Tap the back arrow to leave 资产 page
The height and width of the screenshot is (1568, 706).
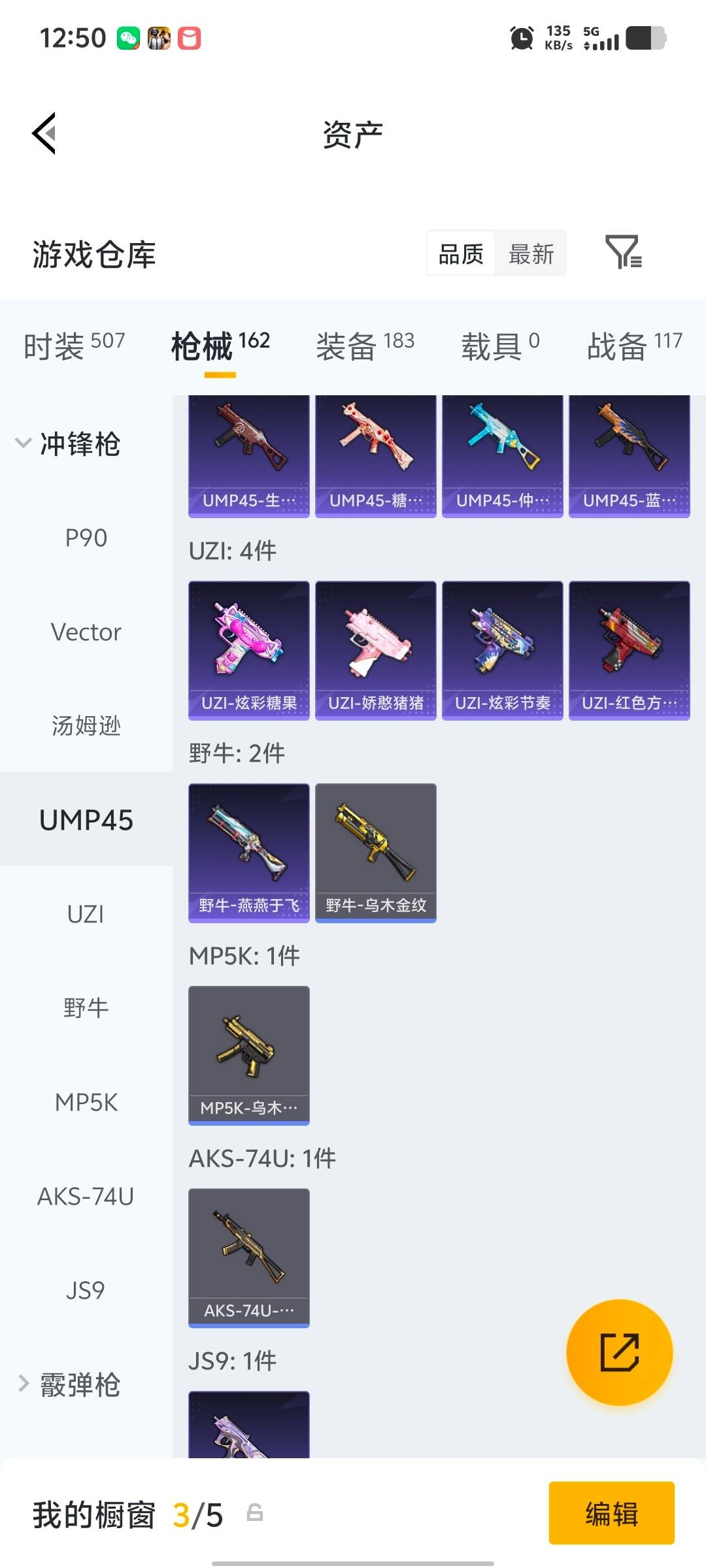point(44,134)
